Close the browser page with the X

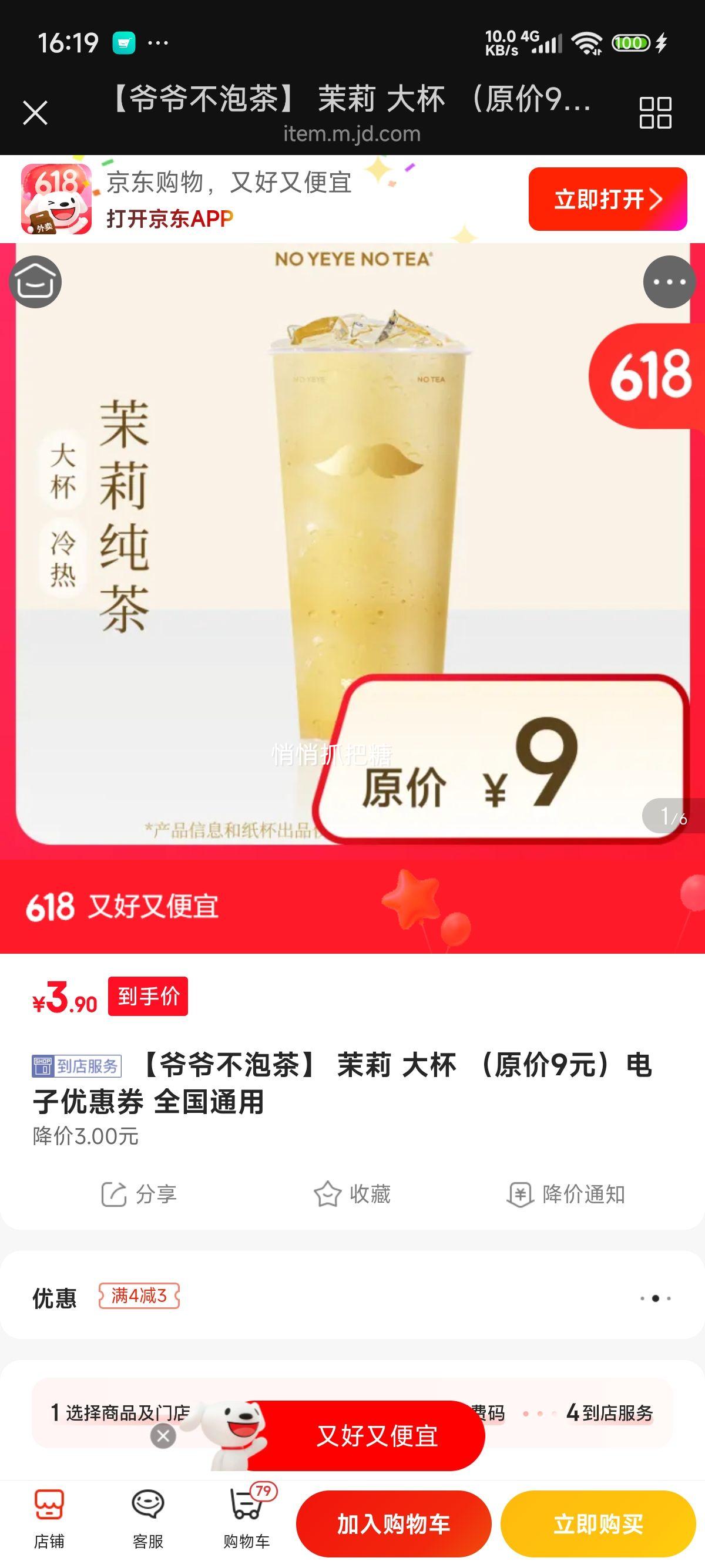pos(35,113)
